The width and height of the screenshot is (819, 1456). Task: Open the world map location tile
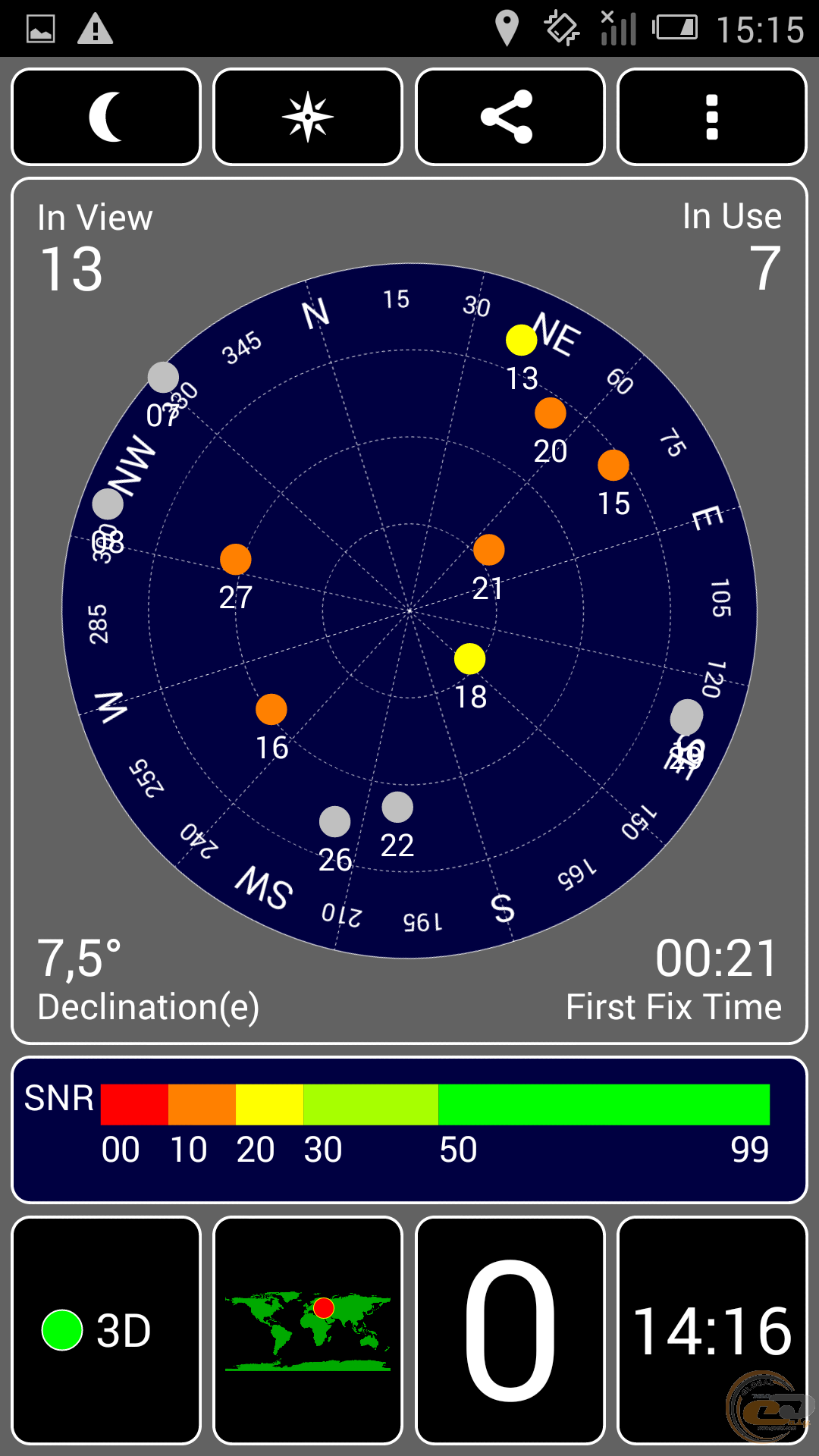(308, 1330)
